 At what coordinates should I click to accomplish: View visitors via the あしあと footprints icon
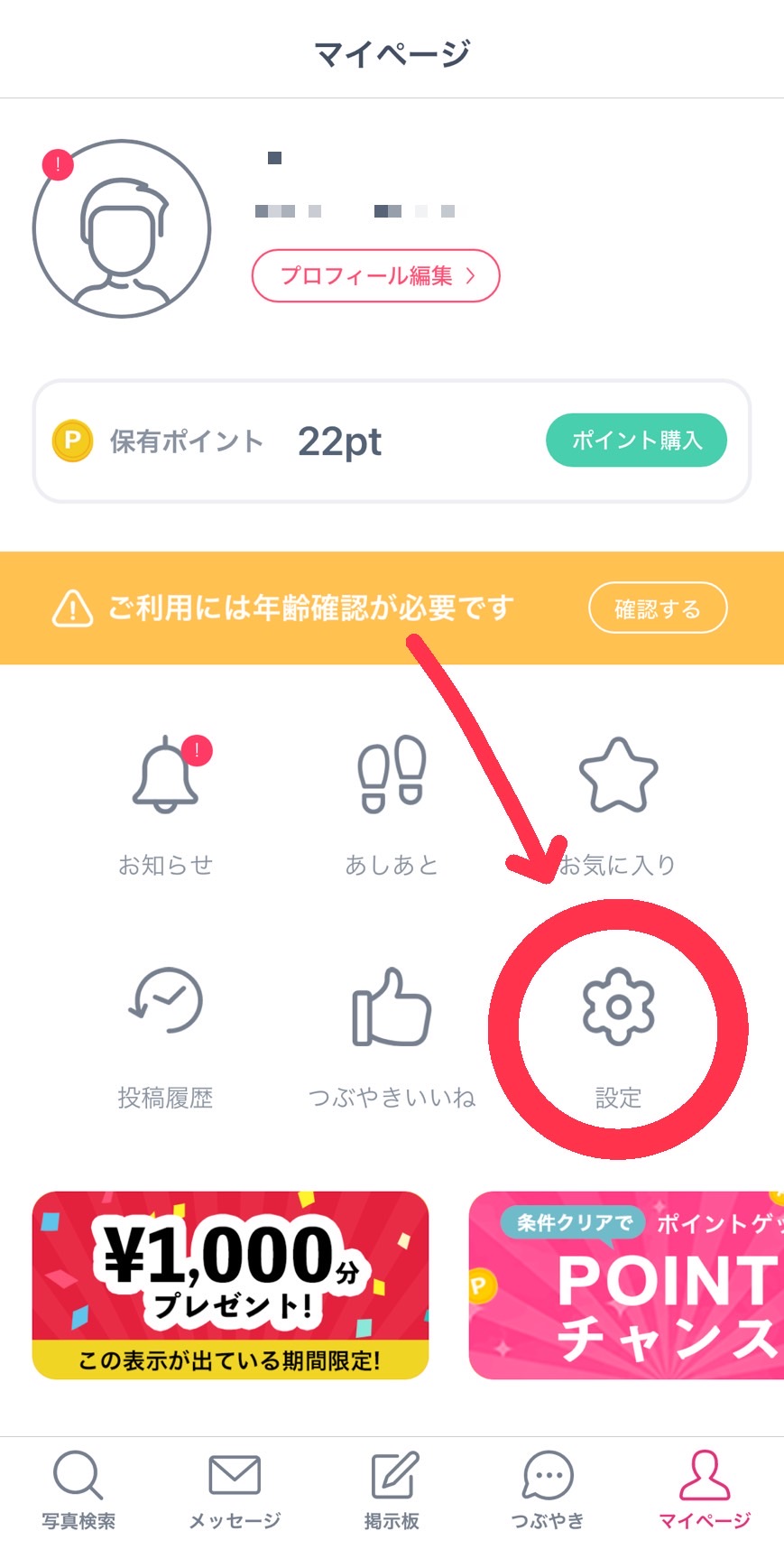coord(392,778)
